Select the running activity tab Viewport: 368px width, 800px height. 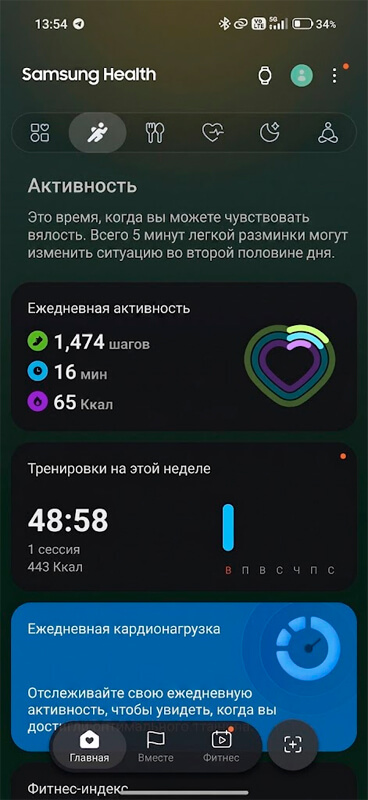97,133
